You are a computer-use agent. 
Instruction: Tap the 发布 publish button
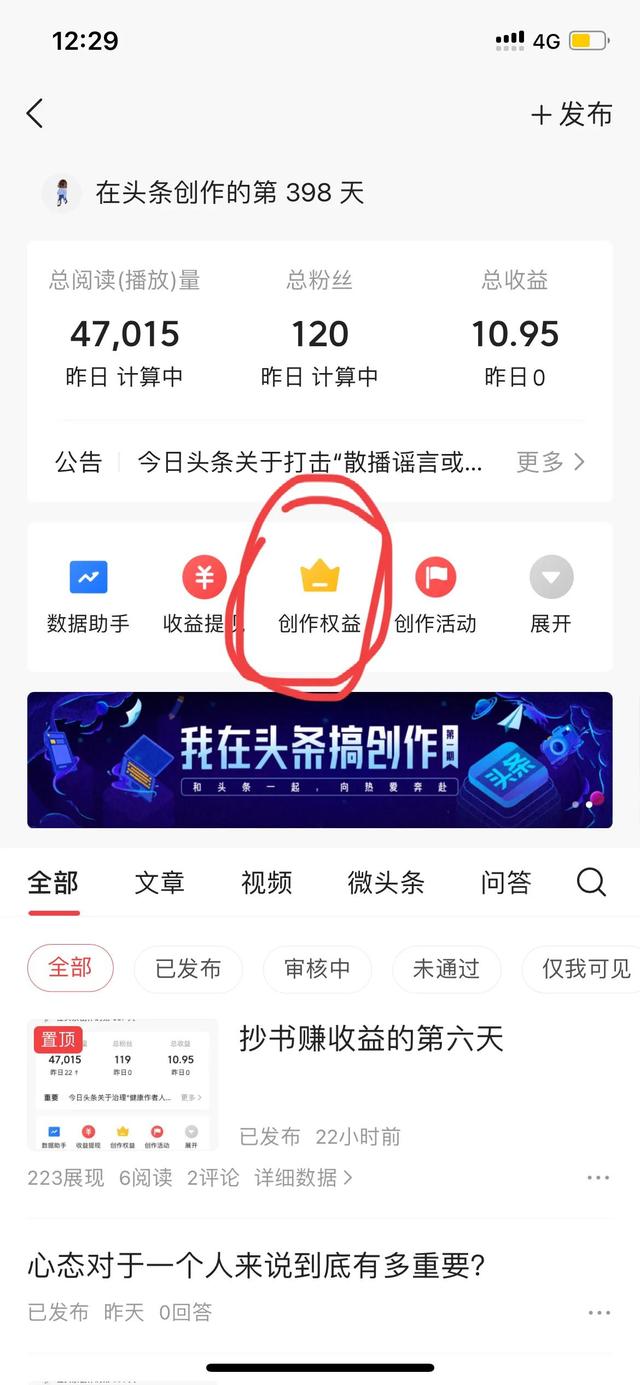pos(571,115)
